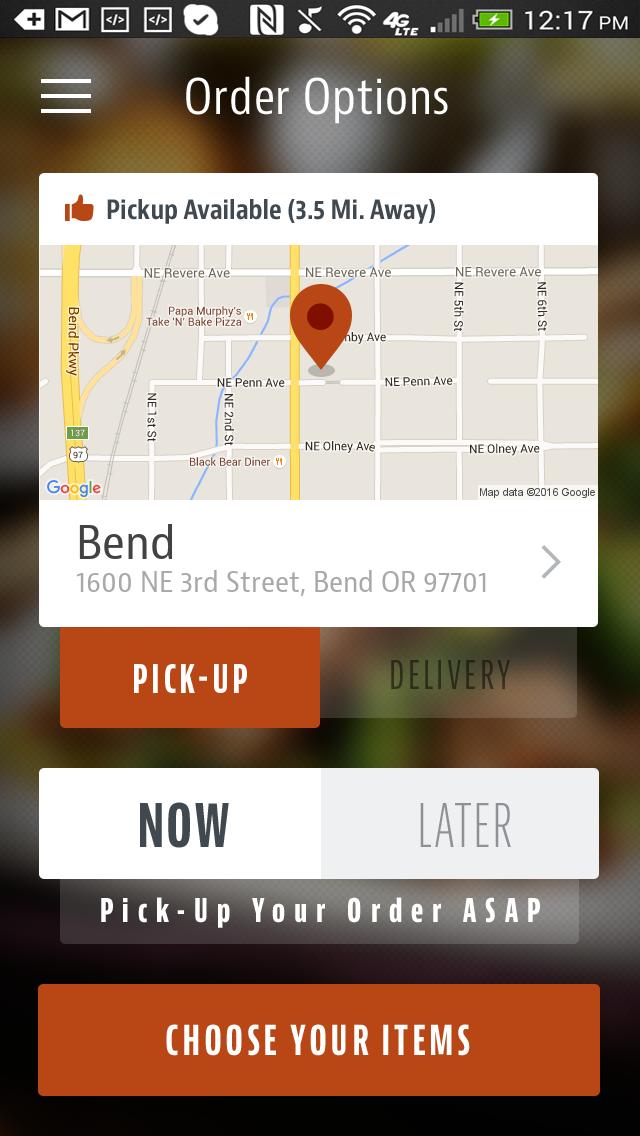Select the Pick-Up option
640x1136 pixels.
pyautogui.click(x=190, y=677)
